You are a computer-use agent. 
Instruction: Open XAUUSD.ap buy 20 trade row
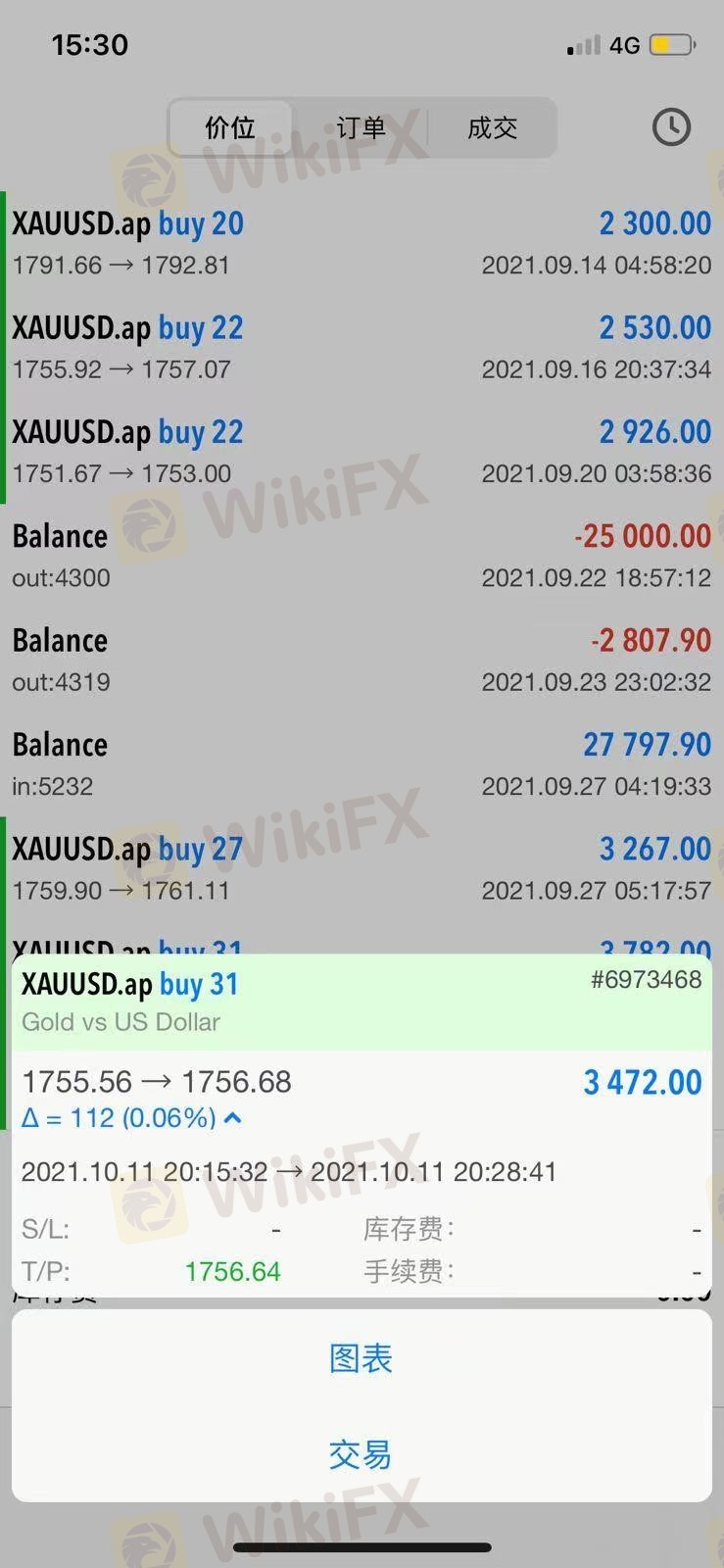(361, 243)
